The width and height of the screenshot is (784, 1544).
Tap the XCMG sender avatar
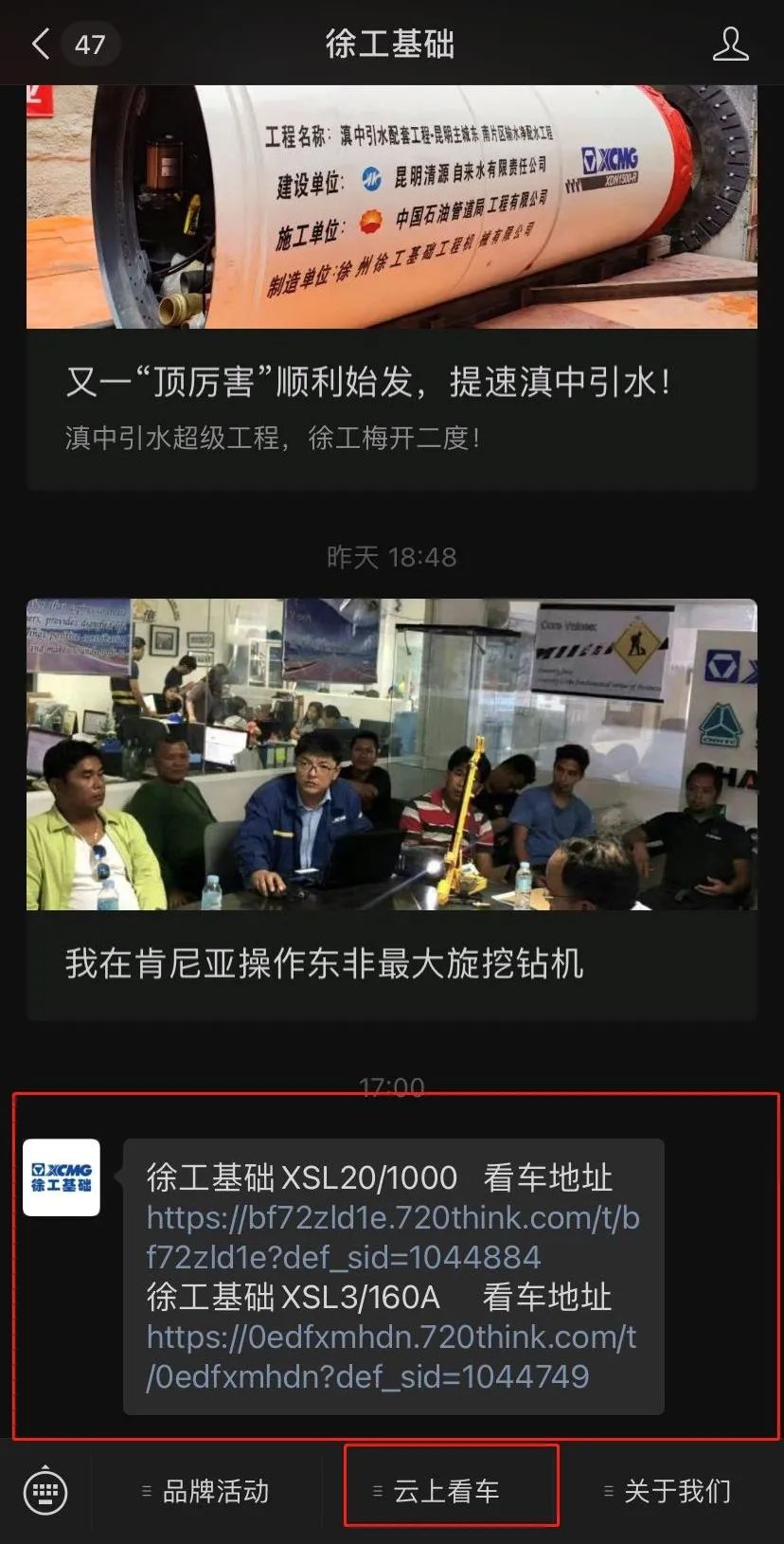62,1177
